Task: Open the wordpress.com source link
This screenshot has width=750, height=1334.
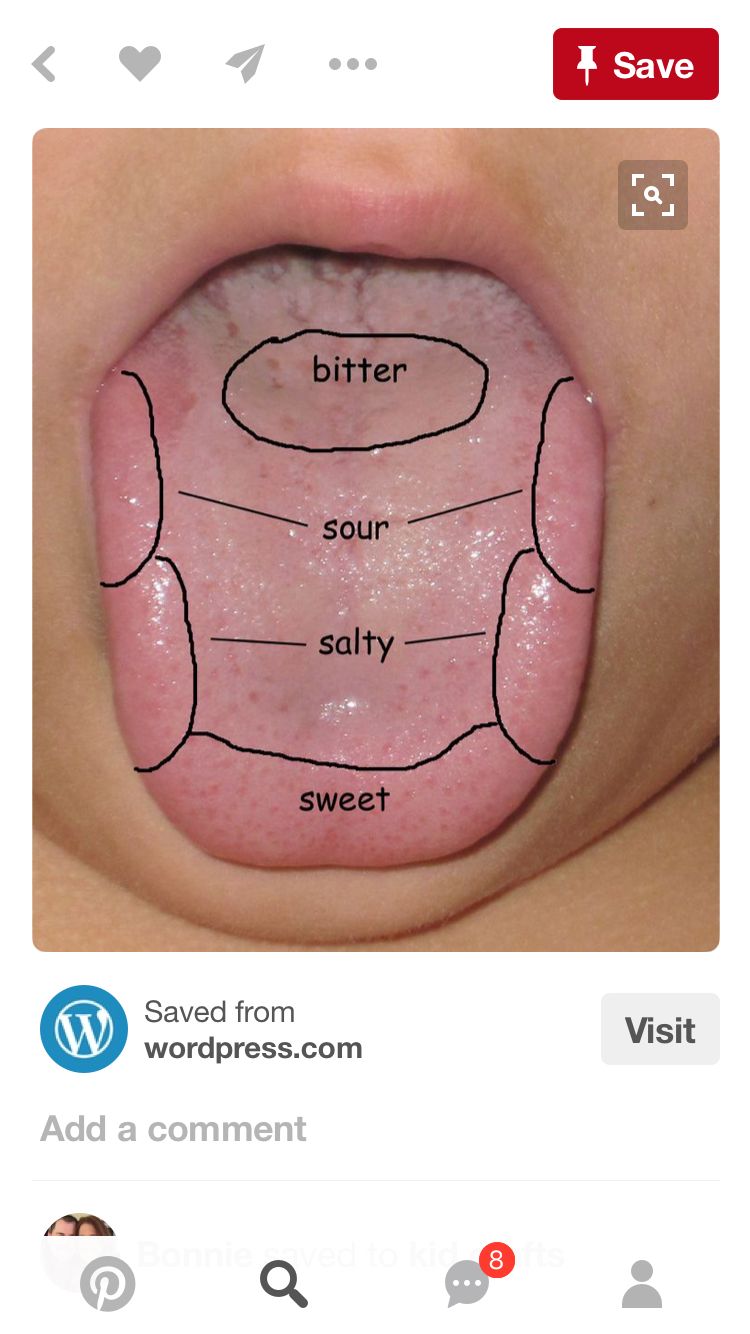Action: click(252, 1030)
